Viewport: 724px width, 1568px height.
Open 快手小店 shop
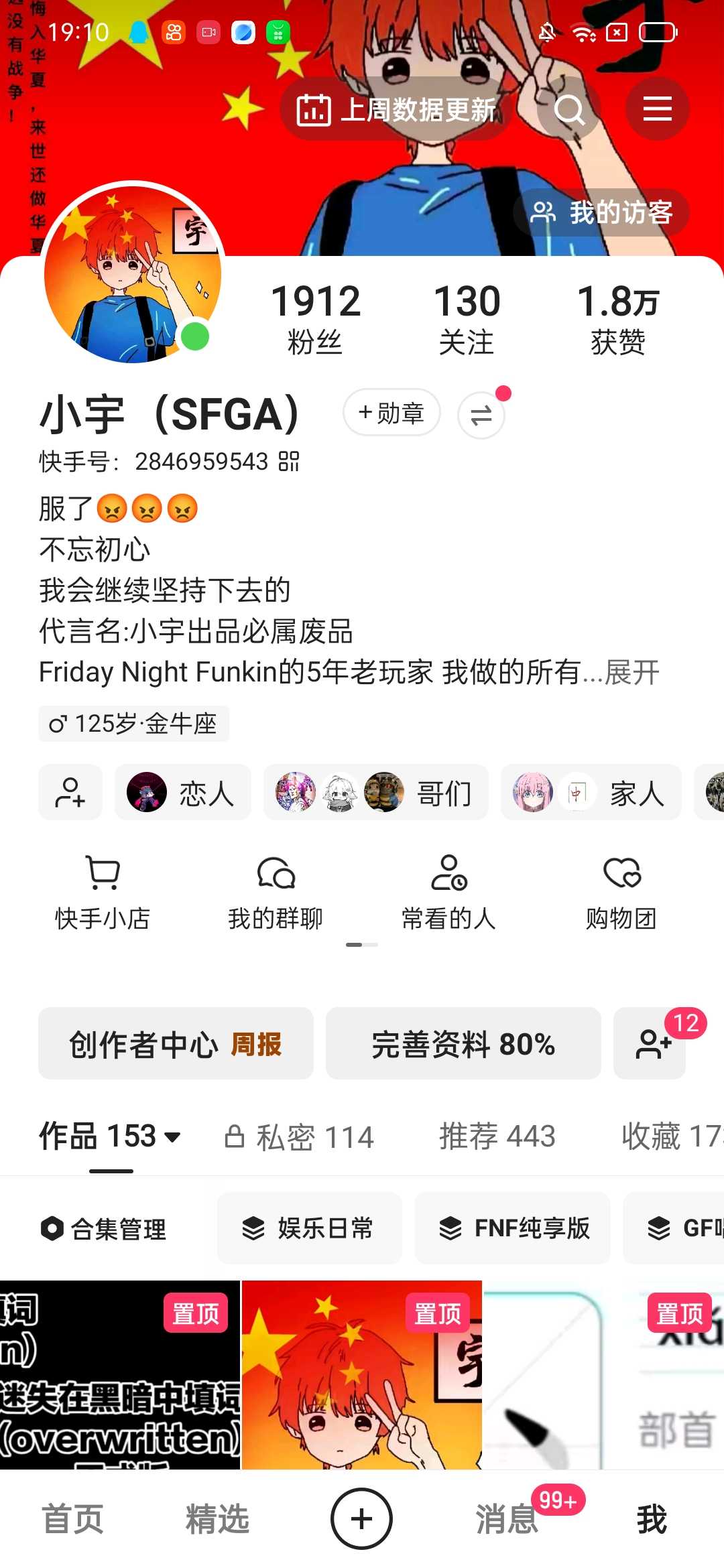pyautogui.click(x=103, y=892)
